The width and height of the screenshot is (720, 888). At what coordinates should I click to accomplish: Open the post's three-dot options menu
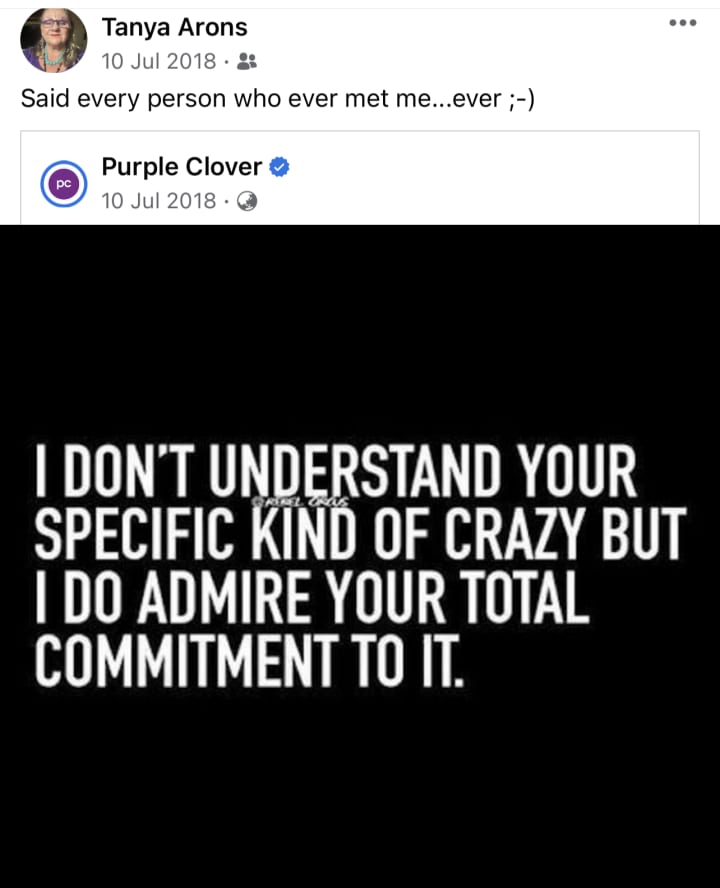pos(681,23)
